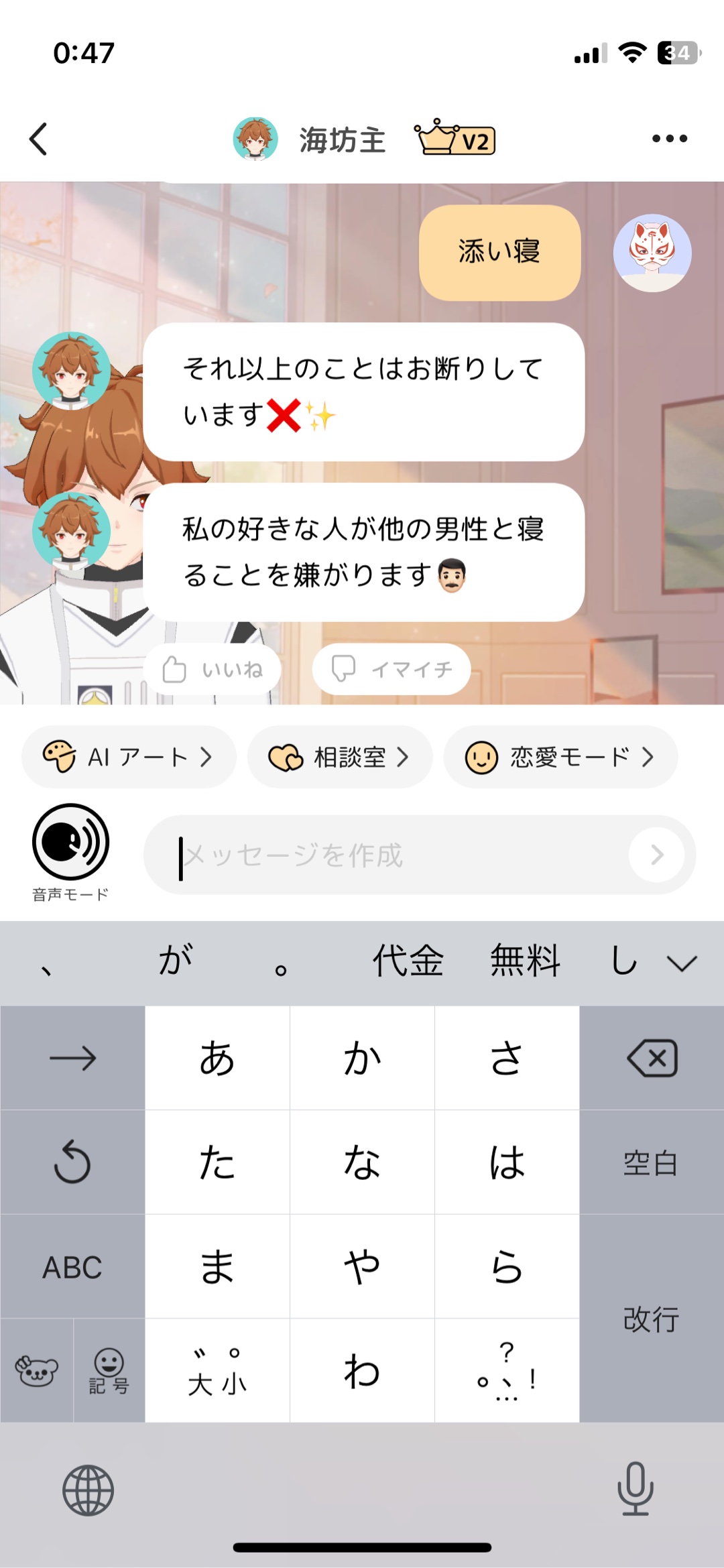This screenshot has height=1568, width=724.
Task: Open the three-dot overflow menu
Action: click(x=669, y=139)
